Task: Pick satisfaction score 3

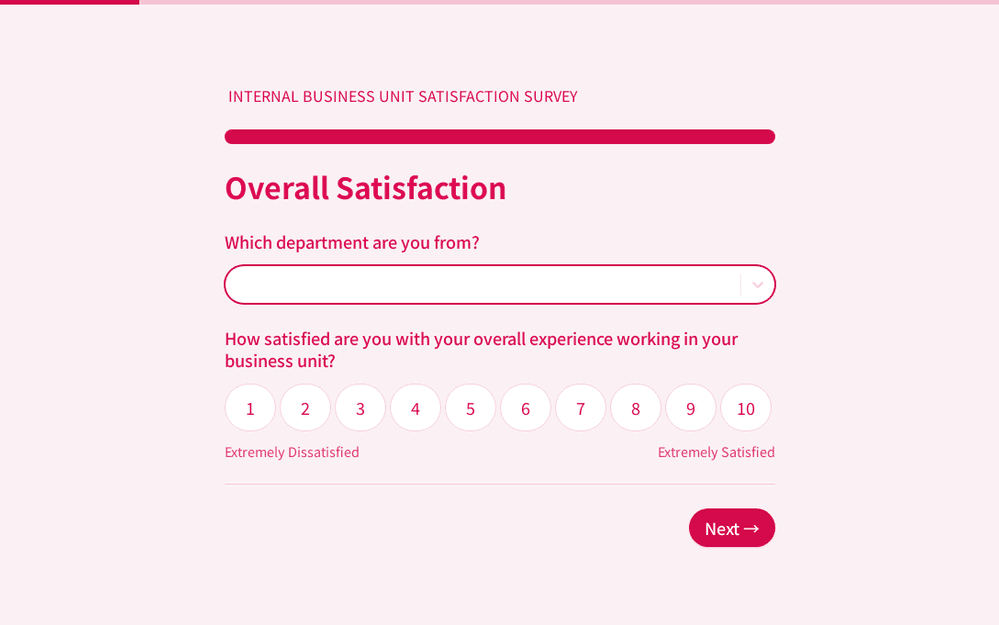Action: pos(360,408)
